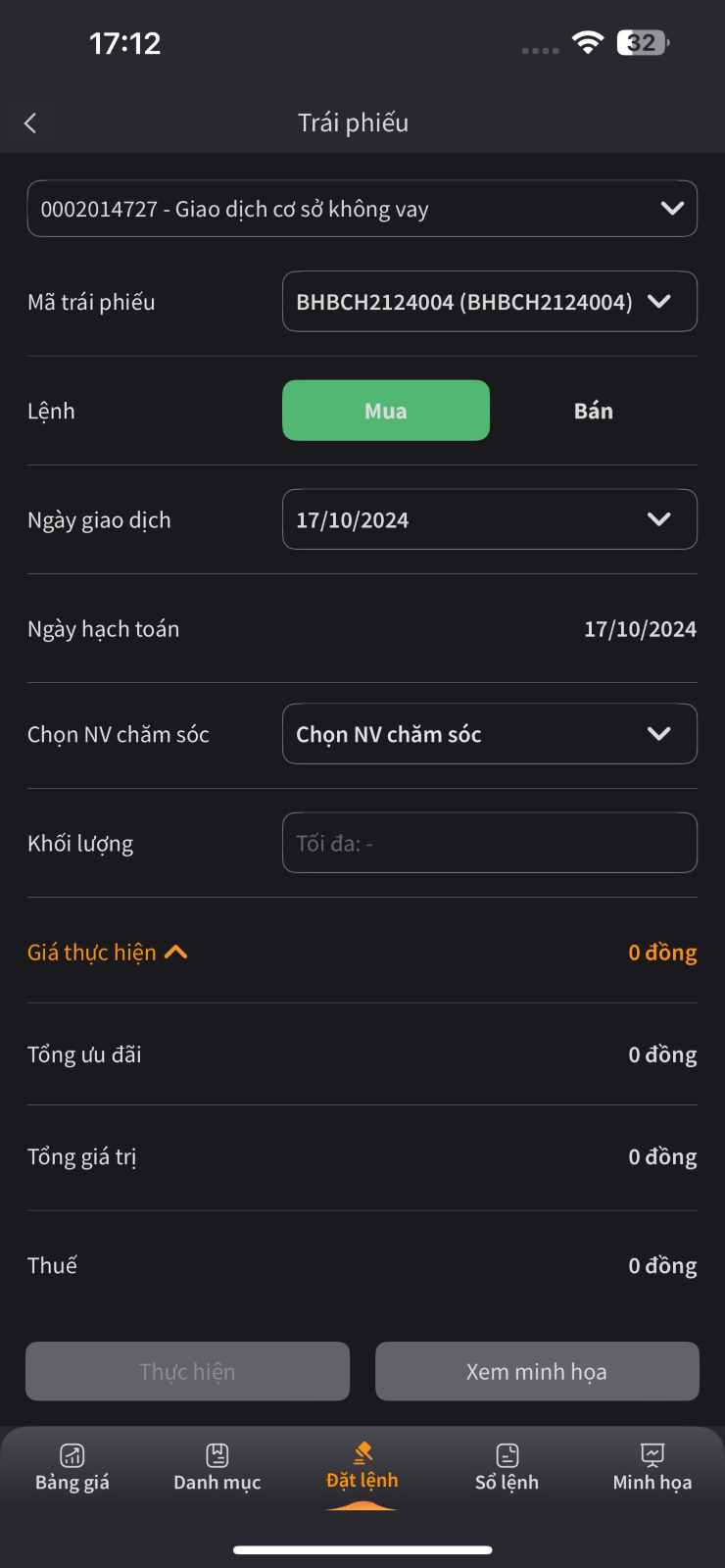Viewport: 725px width, 1568px height.
Task: Tap the Khối lượng quantity field
Action: 490,843
